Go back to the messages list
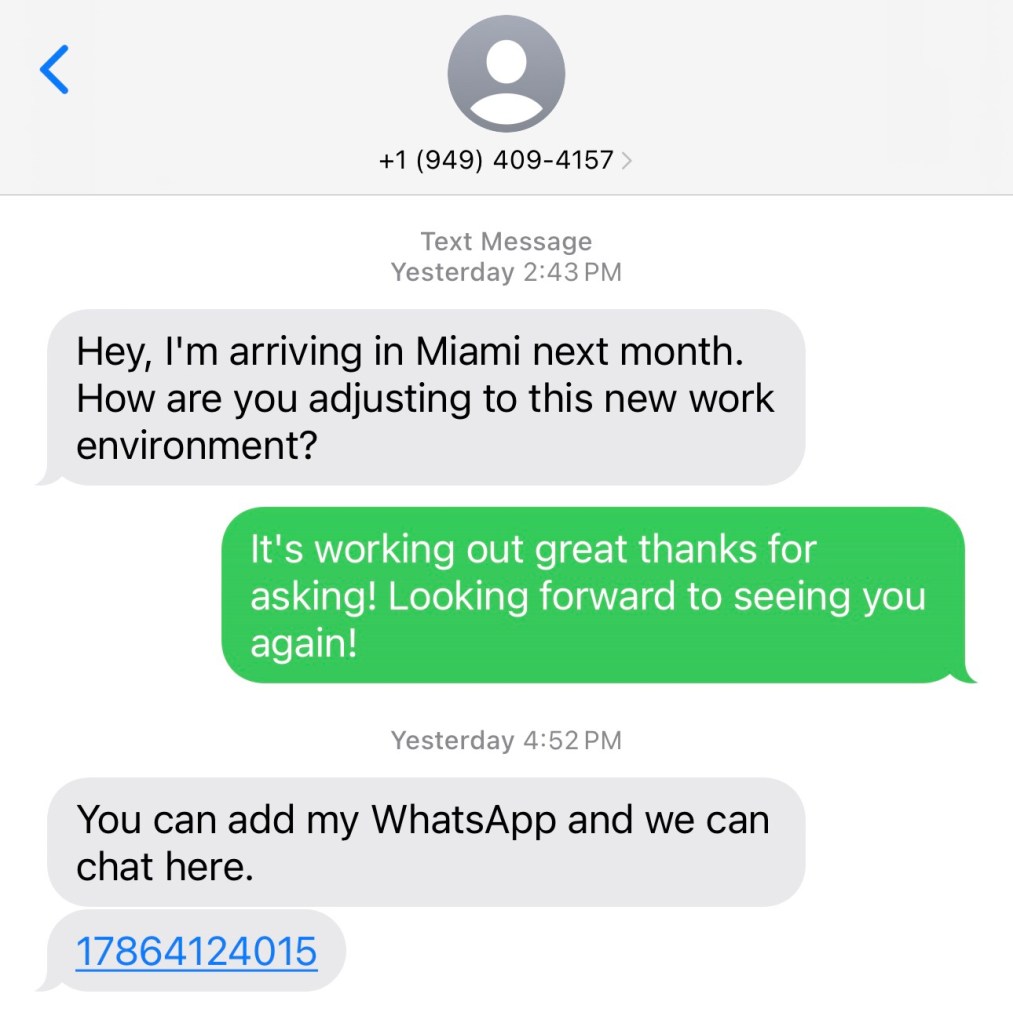 click(x=54, y=70)
